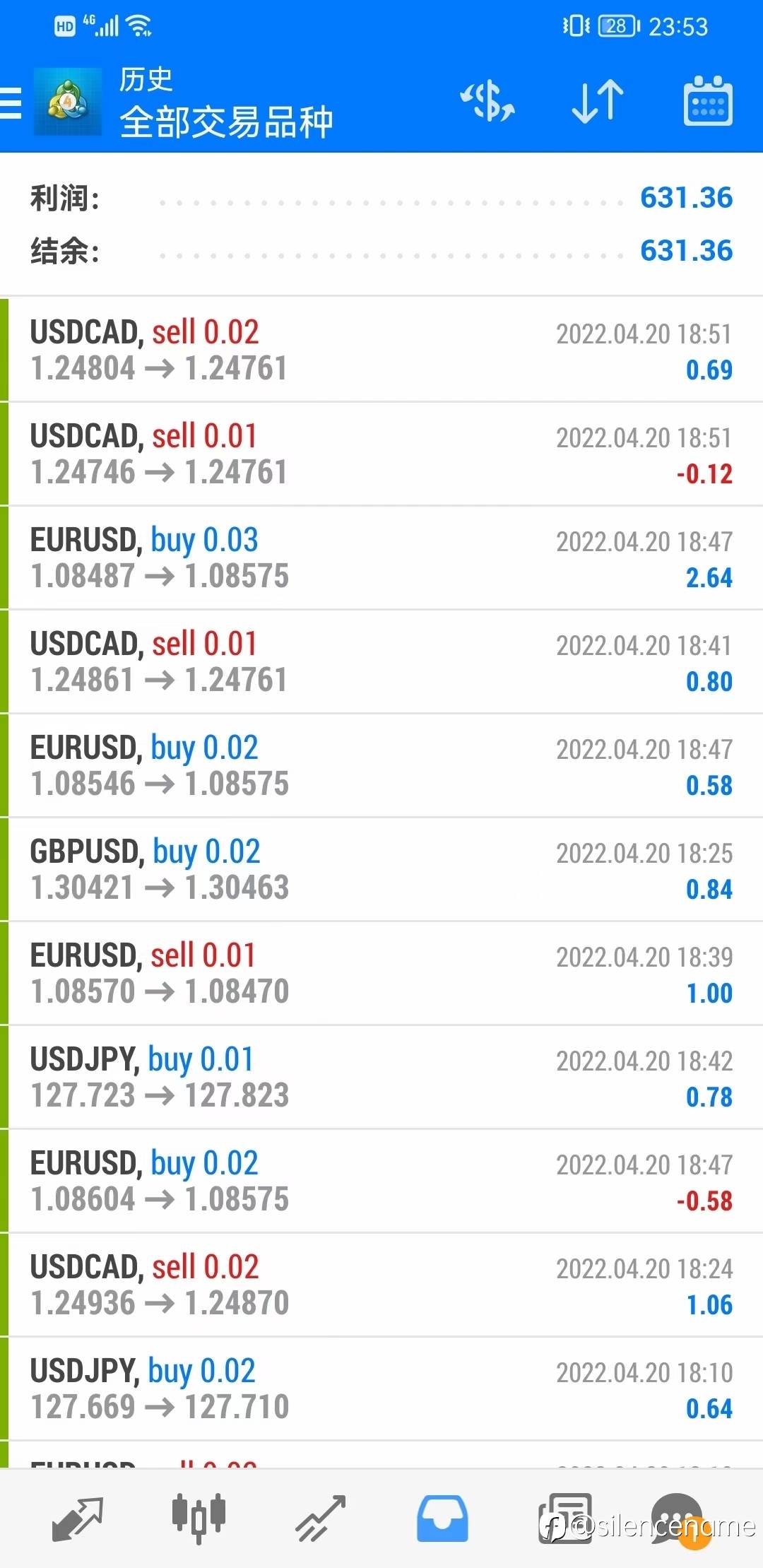Open the symbol filter dollar icon
This screenshot has height=1568, width=763.
(x=487, y=101)
